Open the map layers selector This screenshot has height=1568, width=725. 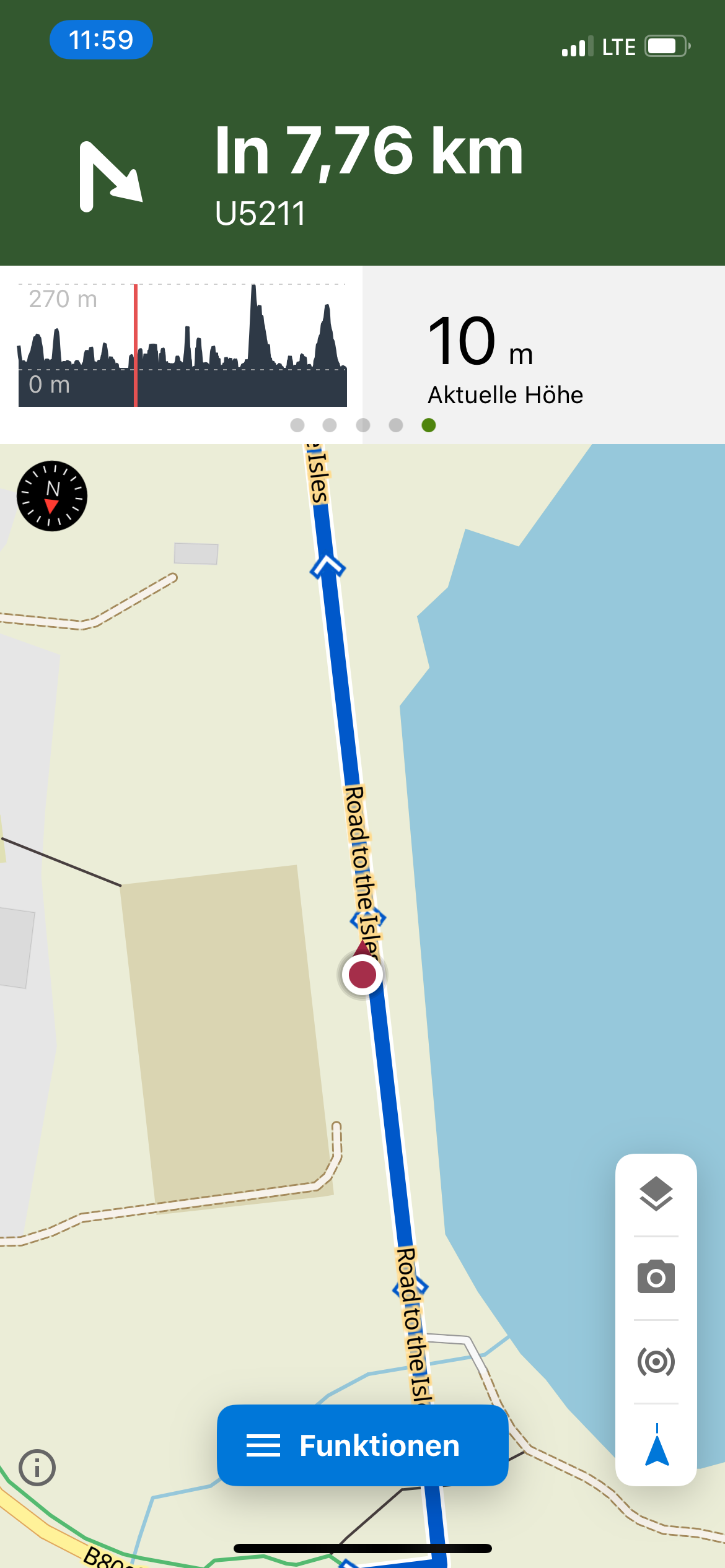coord(656,1193)
